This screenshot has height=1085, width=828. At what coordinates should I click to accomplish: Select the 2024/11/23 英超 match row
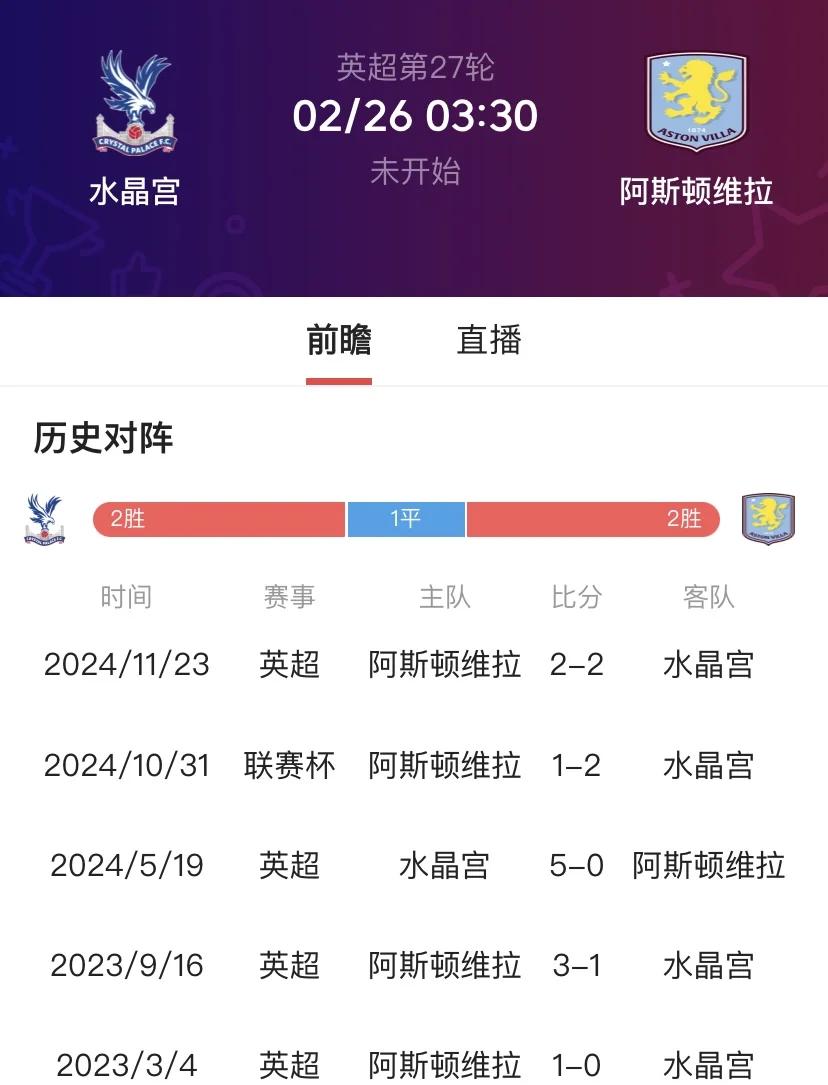pyautogui.click(x=413, y=665)
